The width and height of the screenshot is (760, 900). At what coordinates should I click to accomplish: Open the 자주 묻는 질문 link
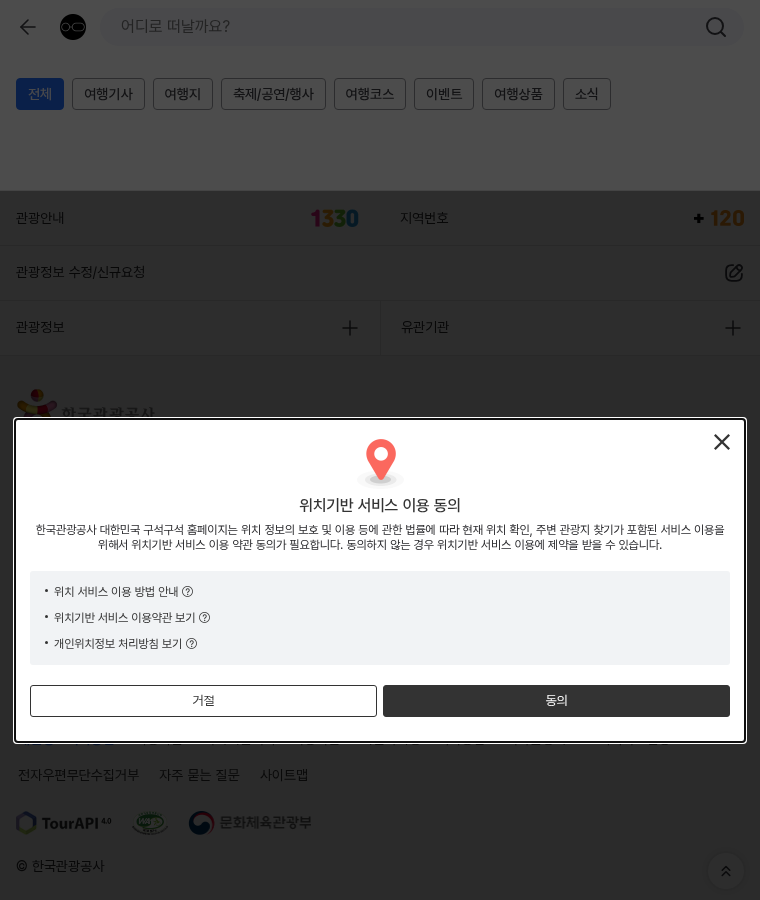(199, 775)
